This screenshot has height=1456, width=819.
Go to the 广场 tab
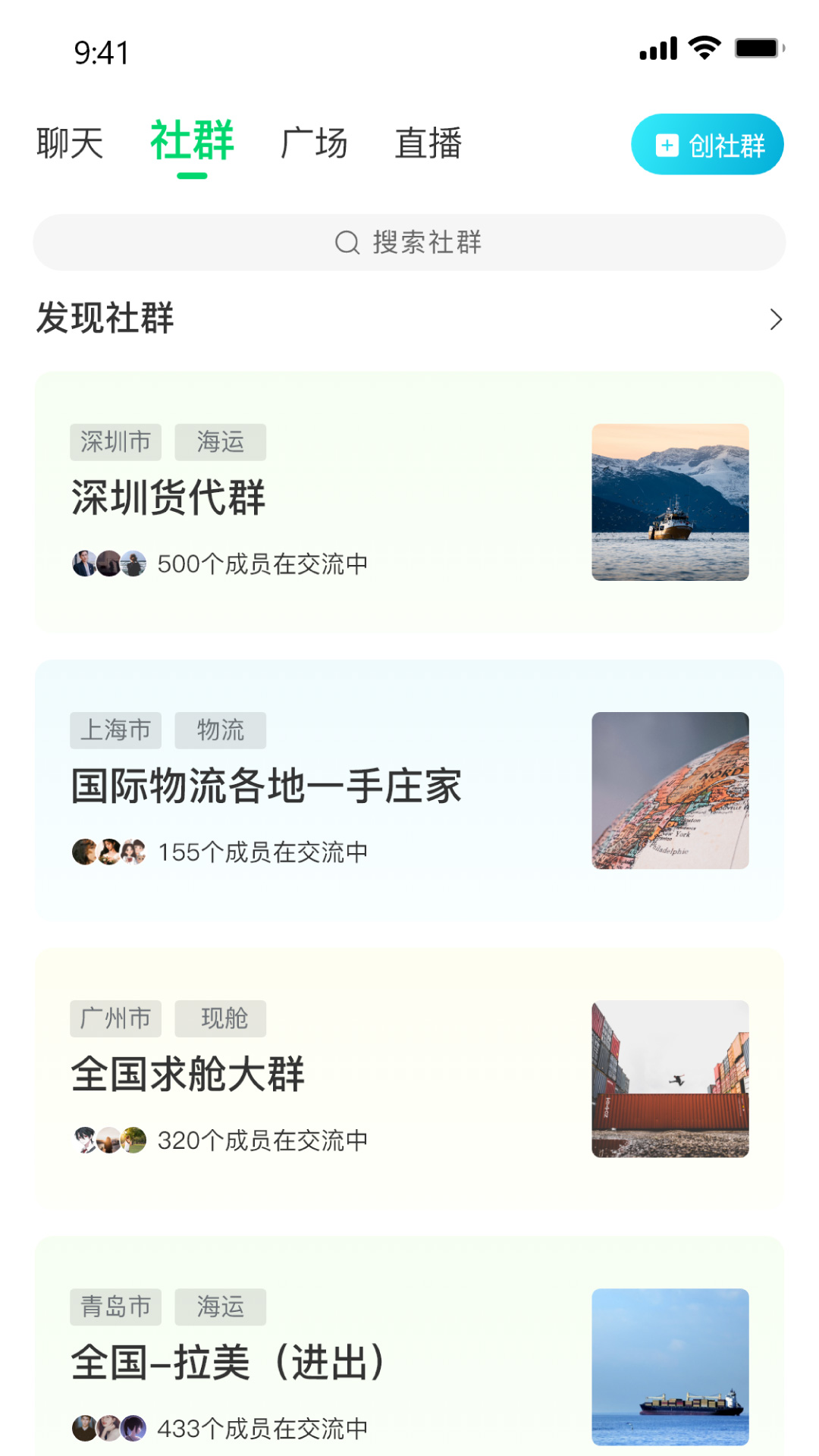314,143
